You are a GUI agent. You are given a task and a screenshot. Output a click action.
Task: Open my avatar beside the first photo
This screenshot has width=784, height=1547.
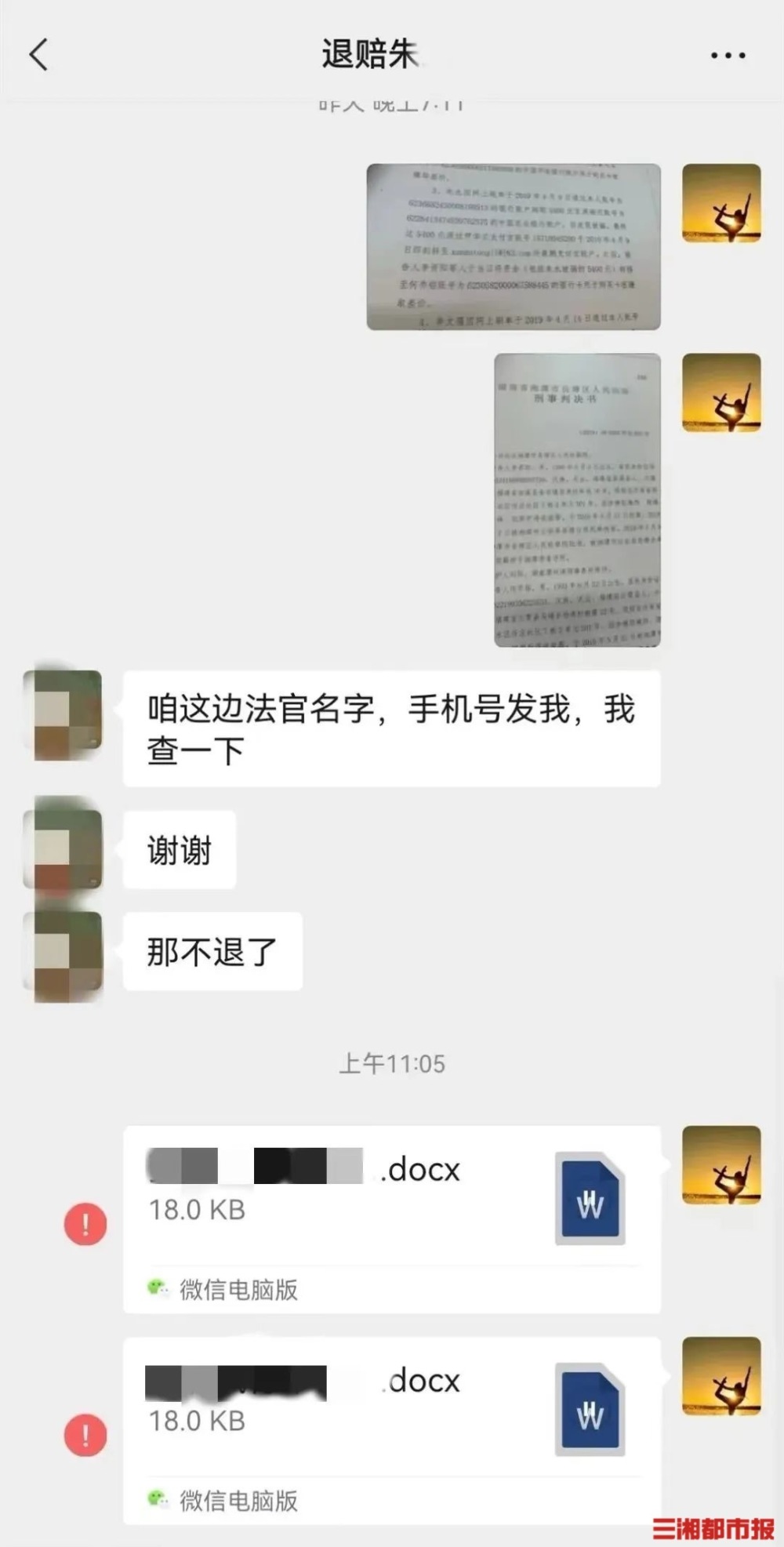(721, 203)
